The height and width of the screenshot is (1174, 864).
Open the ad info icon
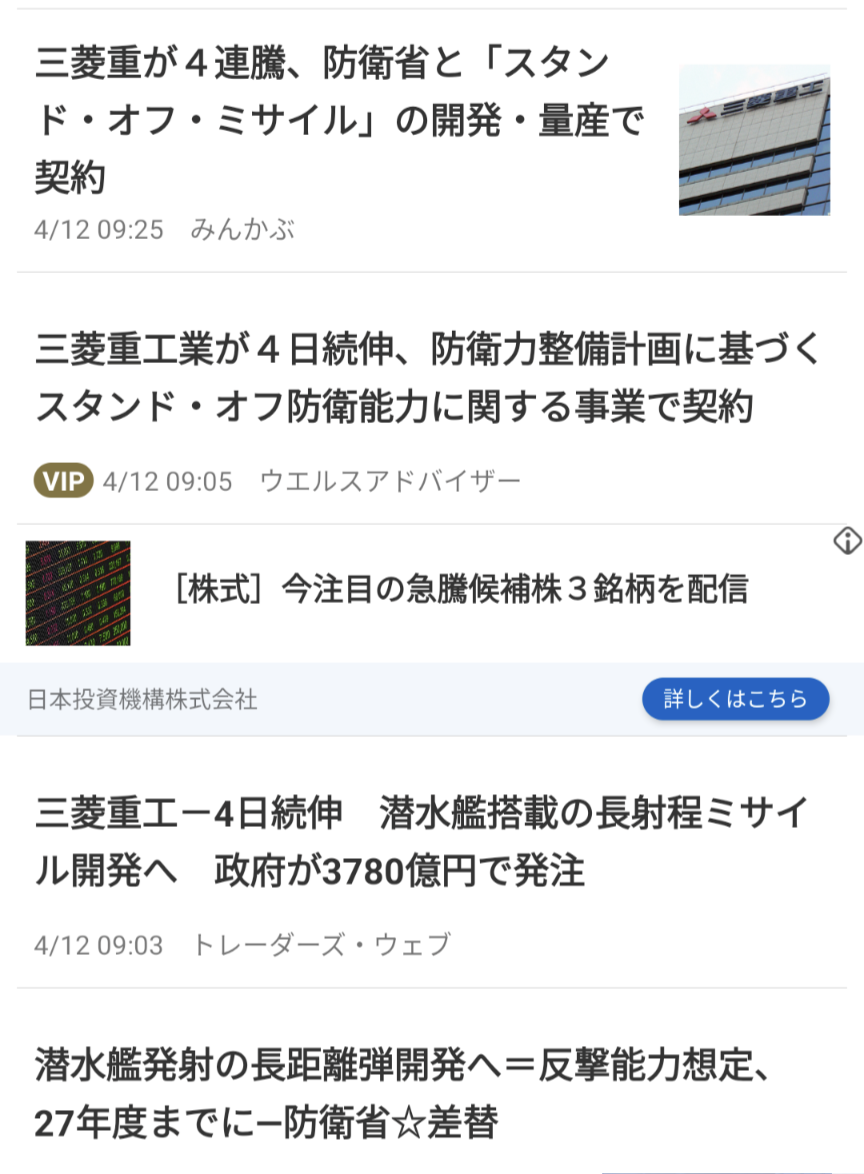pos(847,541)
